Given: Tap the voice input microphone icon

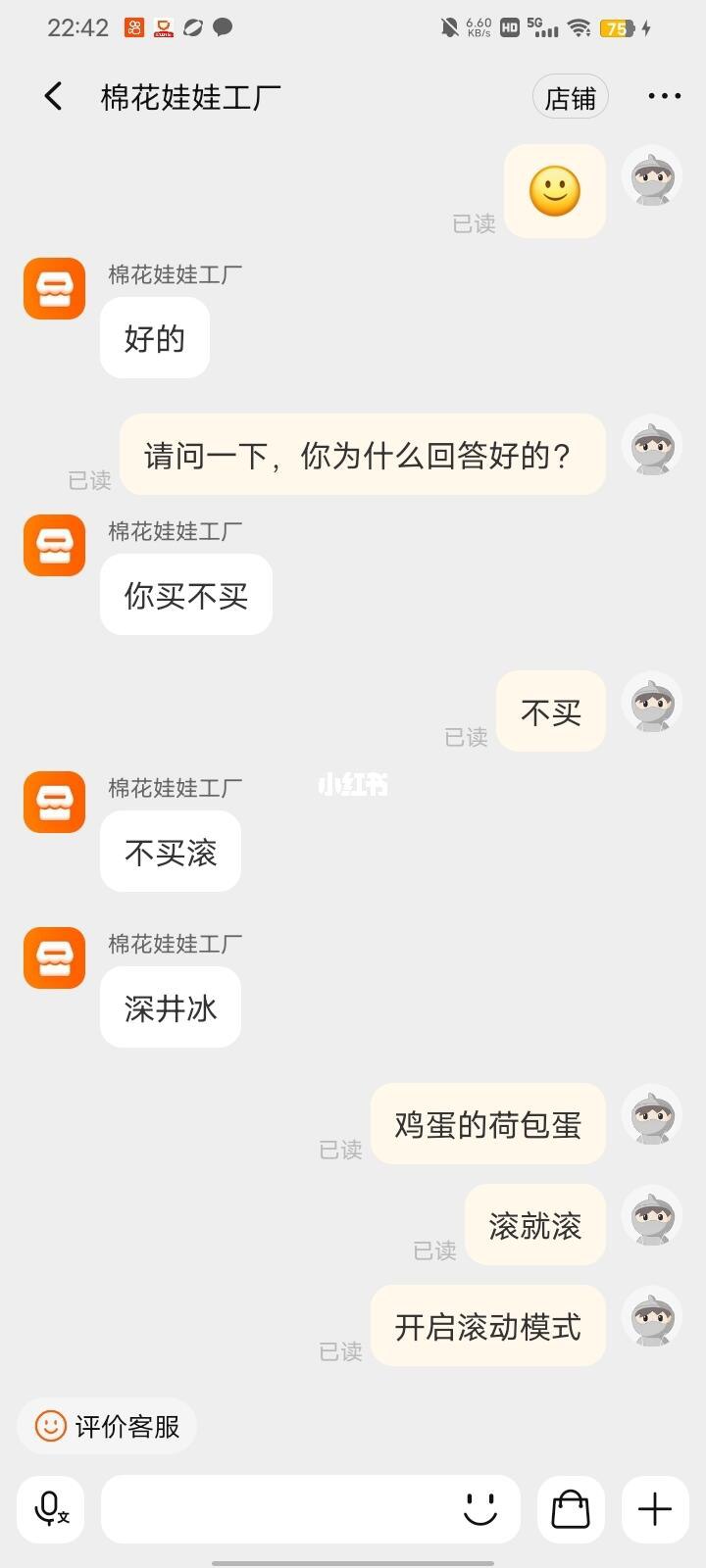Looking at the screenshot, I should click(50, 1509).
